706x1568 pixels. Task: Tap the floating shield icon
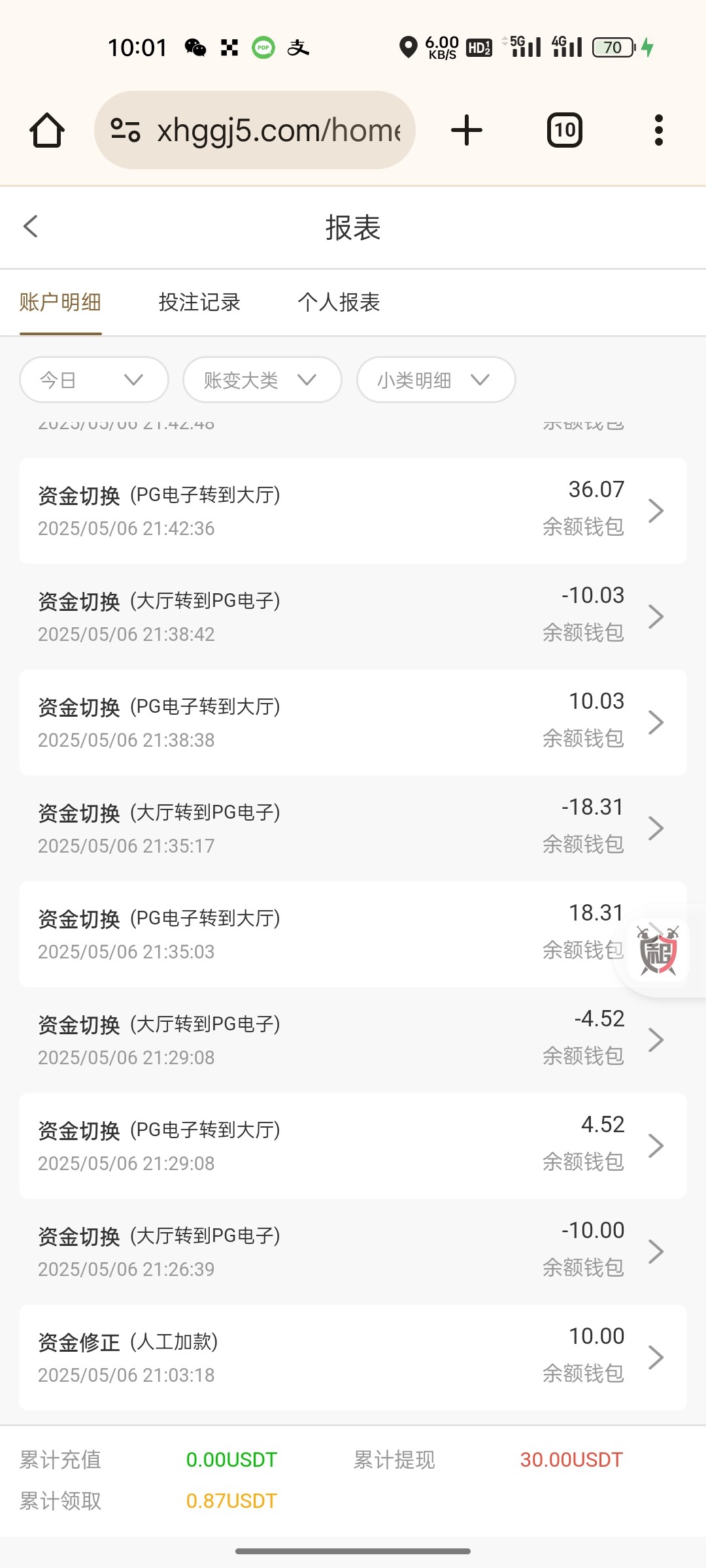tap(658, 951)
